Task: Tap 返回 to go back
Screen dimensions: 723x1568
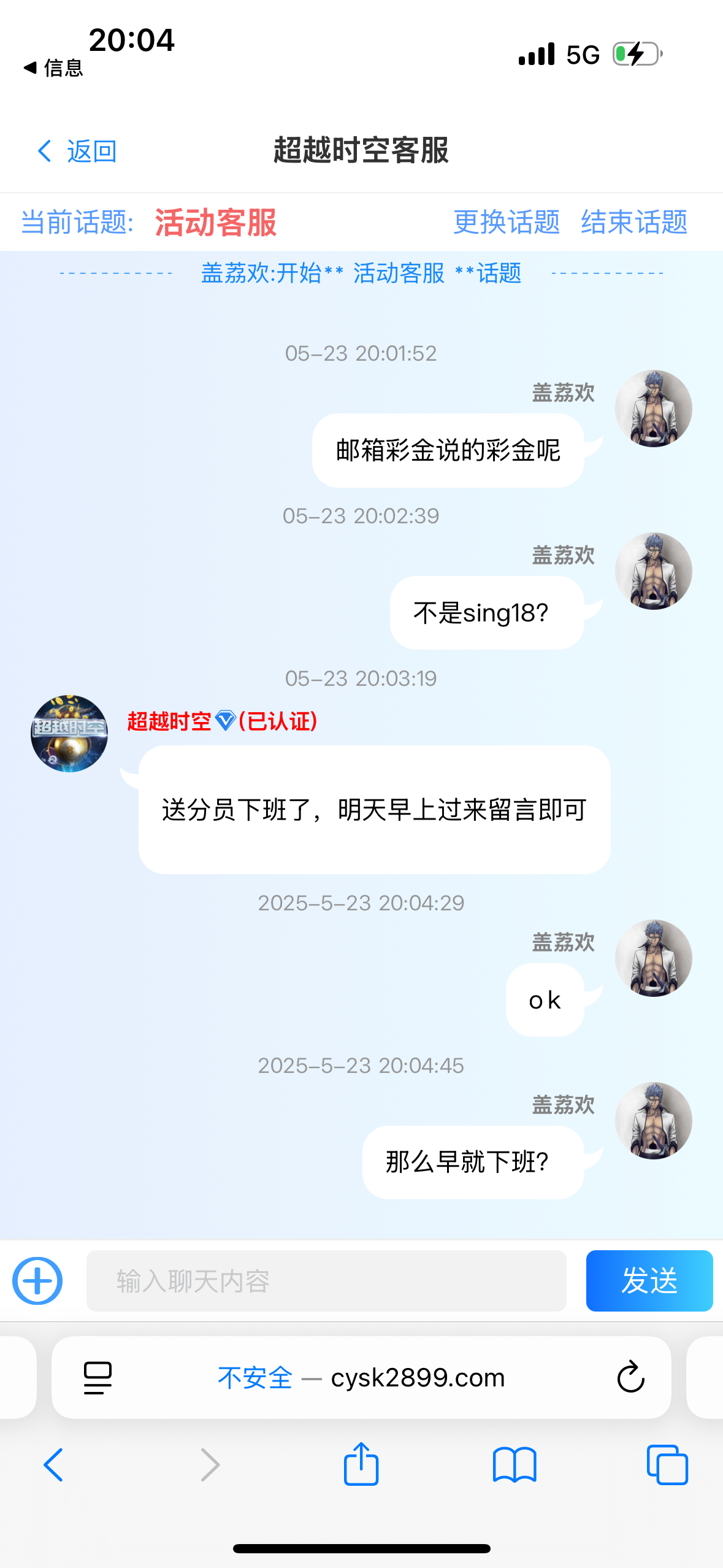Action: click(77, 151)
